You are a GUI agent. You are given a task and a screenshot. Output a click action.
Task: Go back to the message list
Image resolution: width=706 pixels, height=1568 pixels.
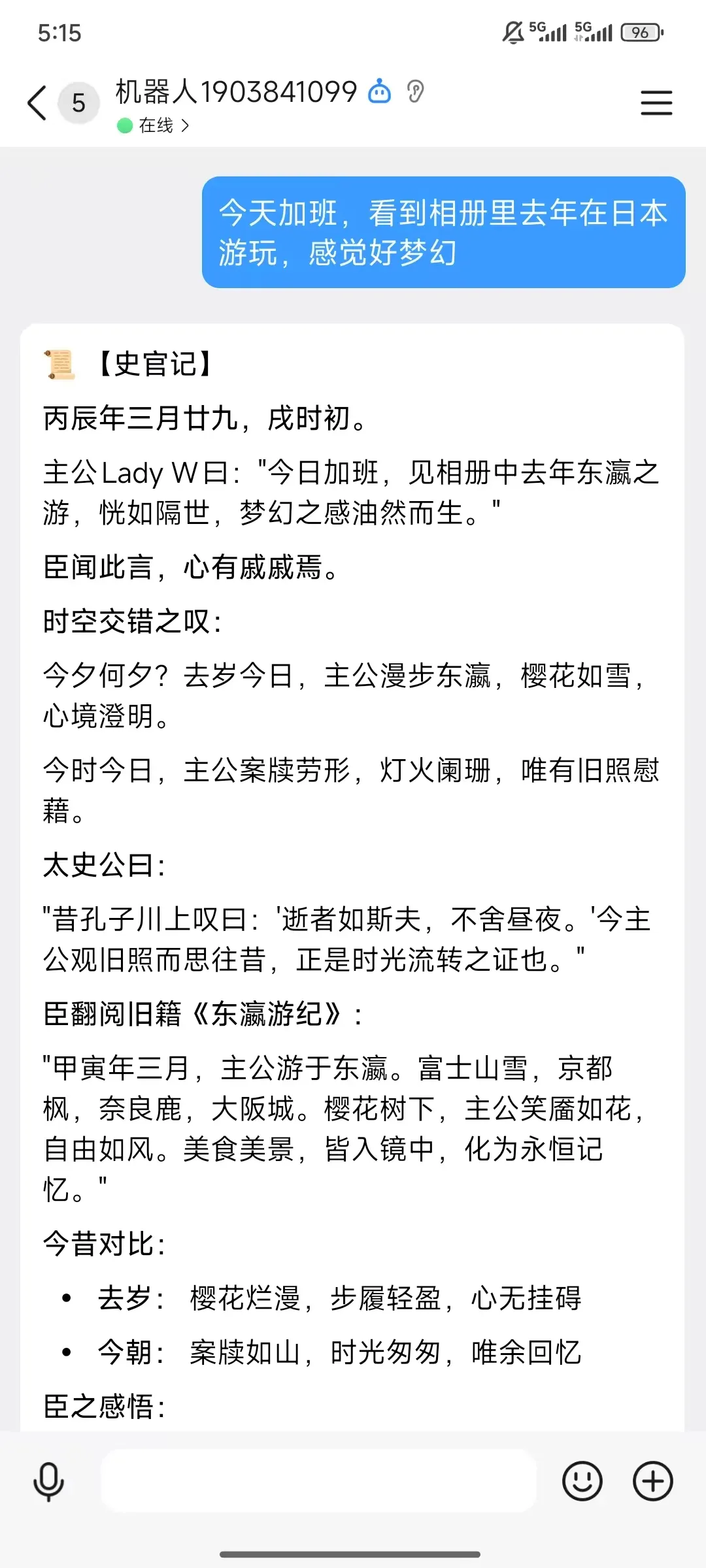[x=37, y=103]
